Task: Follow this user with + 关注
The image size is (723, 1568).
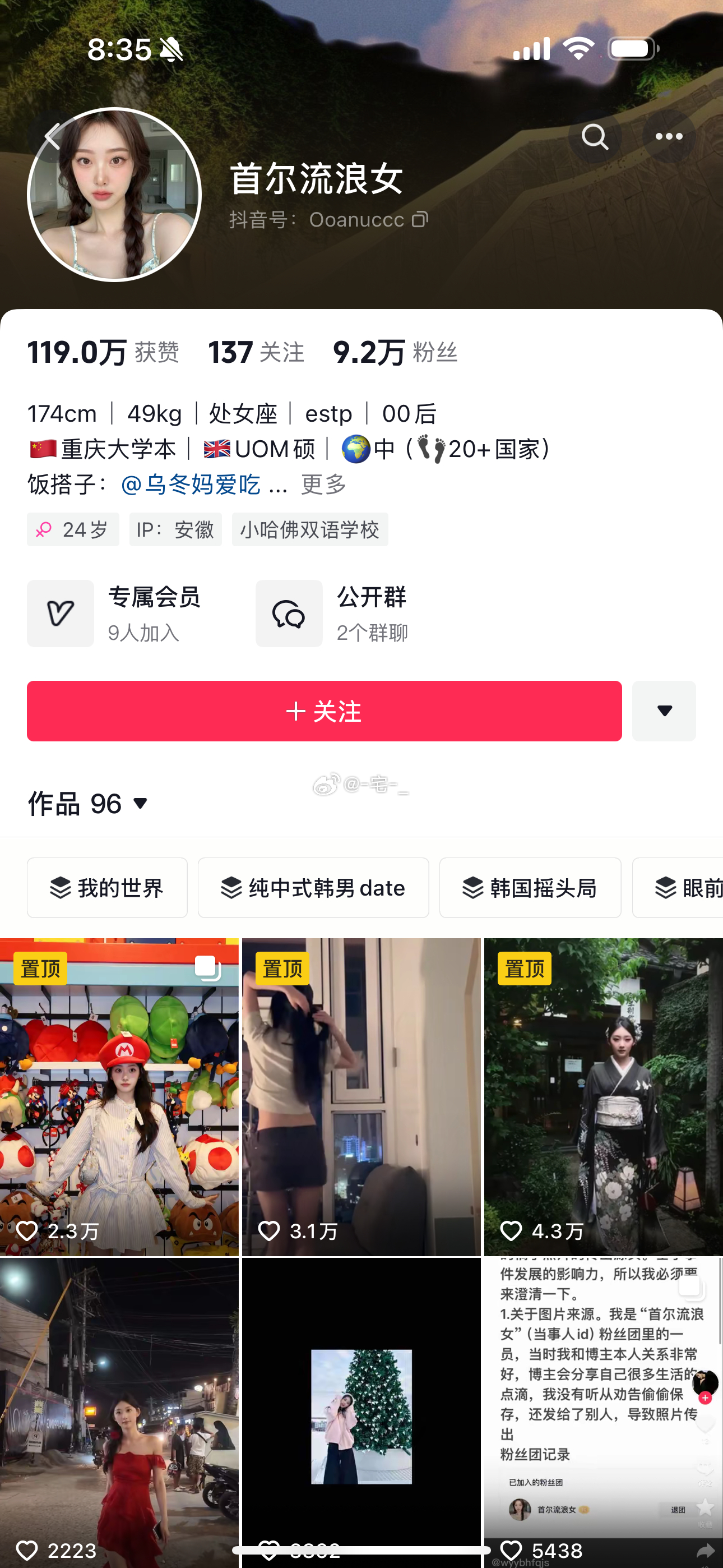Action: click(x=324, y=711)
